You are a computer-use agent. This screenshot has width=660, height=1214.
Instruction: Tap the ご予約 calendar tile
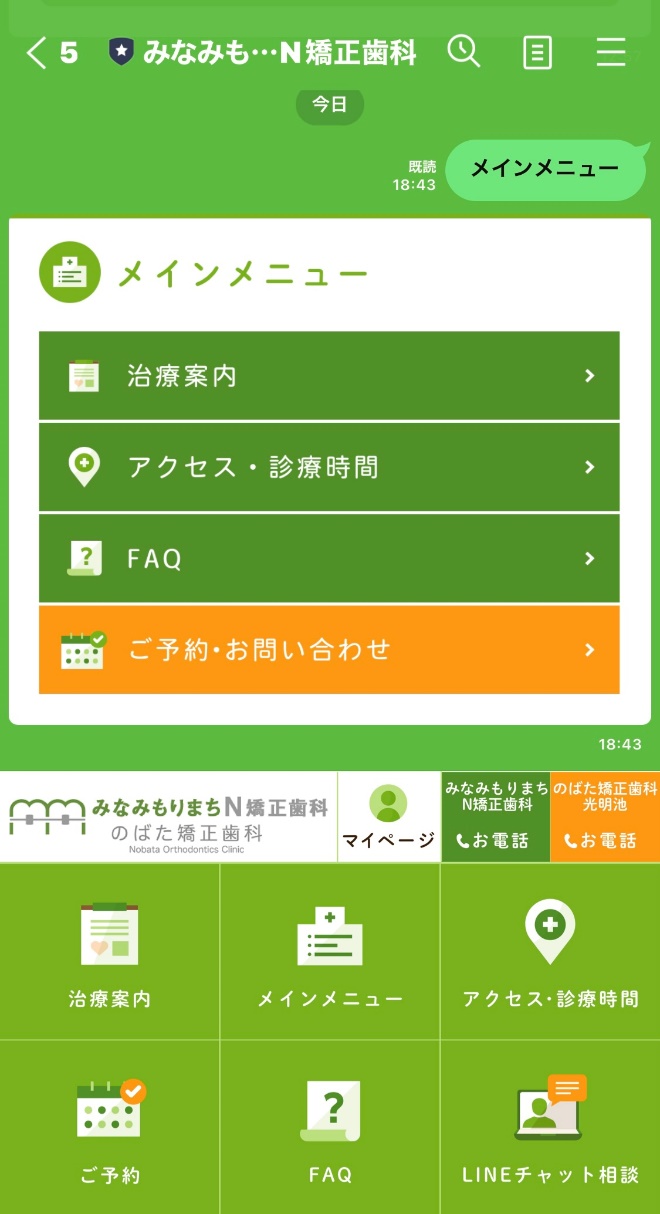click(110, 1128)
